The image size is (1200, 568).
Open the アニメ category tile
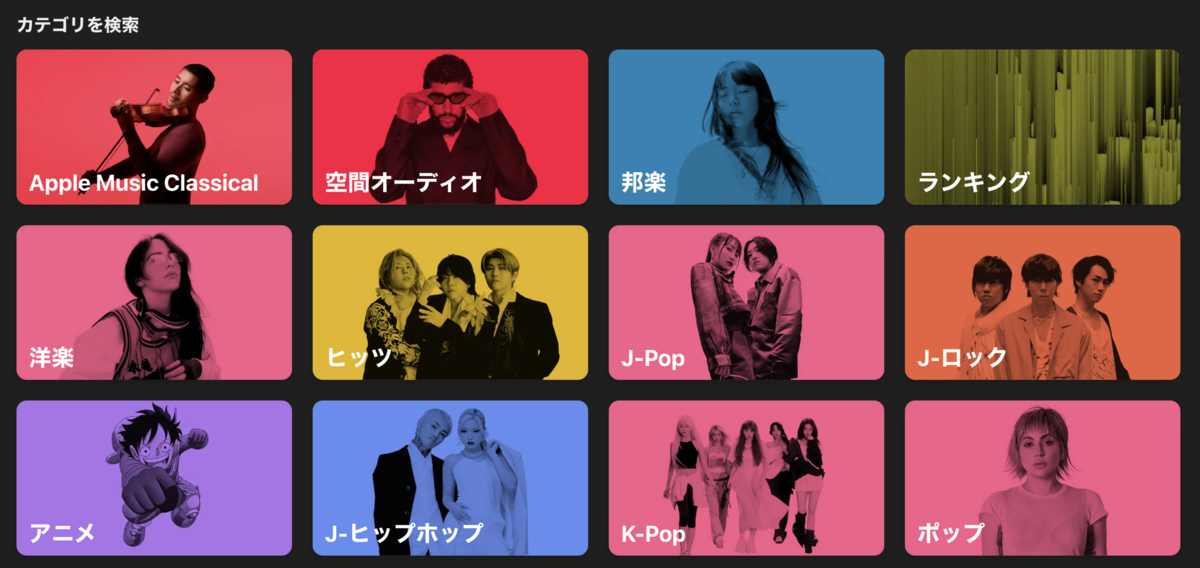pyautogui.click(x=154, y=478)
